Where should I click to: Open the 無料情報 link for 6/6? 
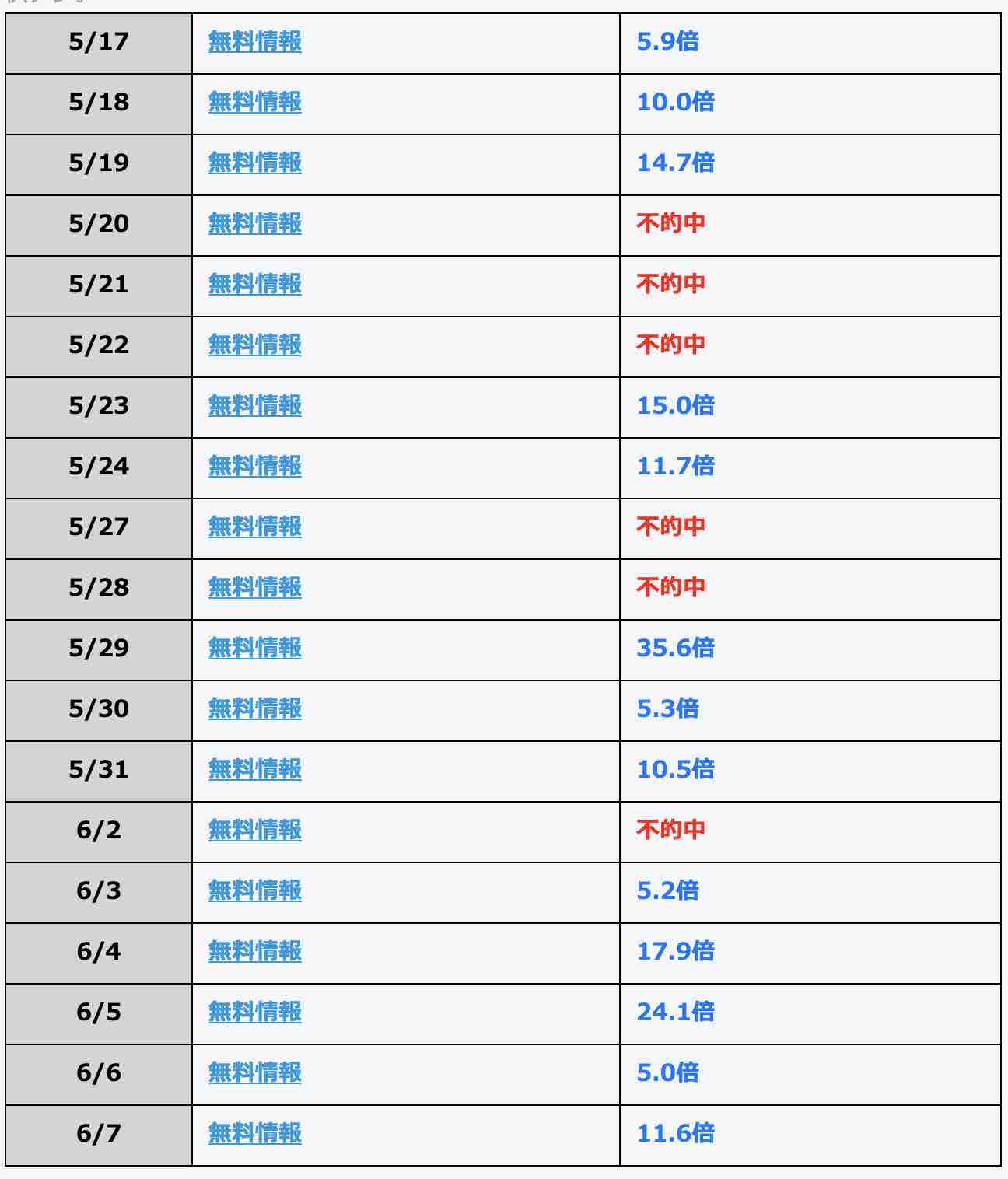click(255, 1072)
